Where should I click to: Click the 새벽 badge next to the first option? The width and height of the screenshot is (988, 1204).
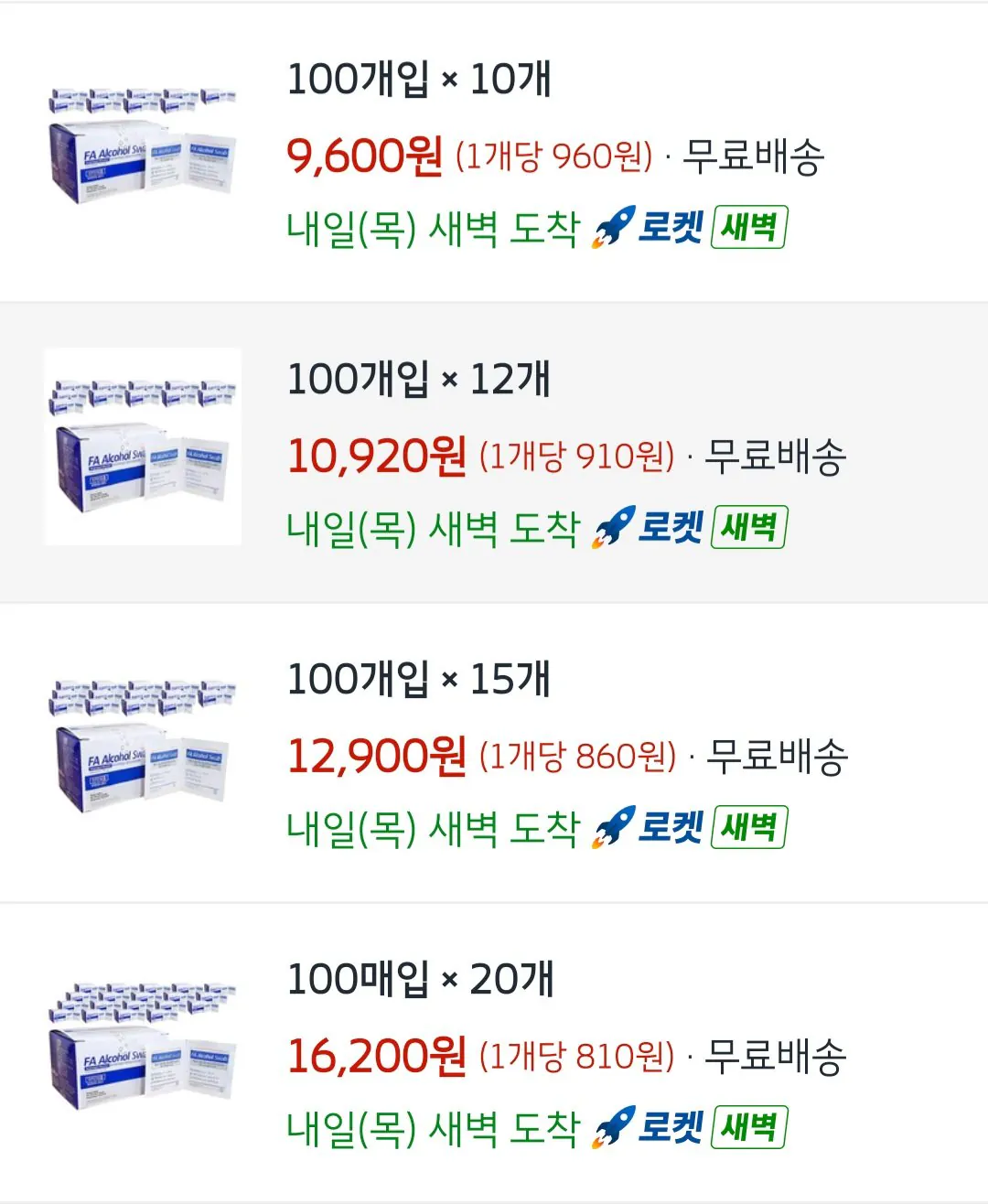click(x=748, y=231)
